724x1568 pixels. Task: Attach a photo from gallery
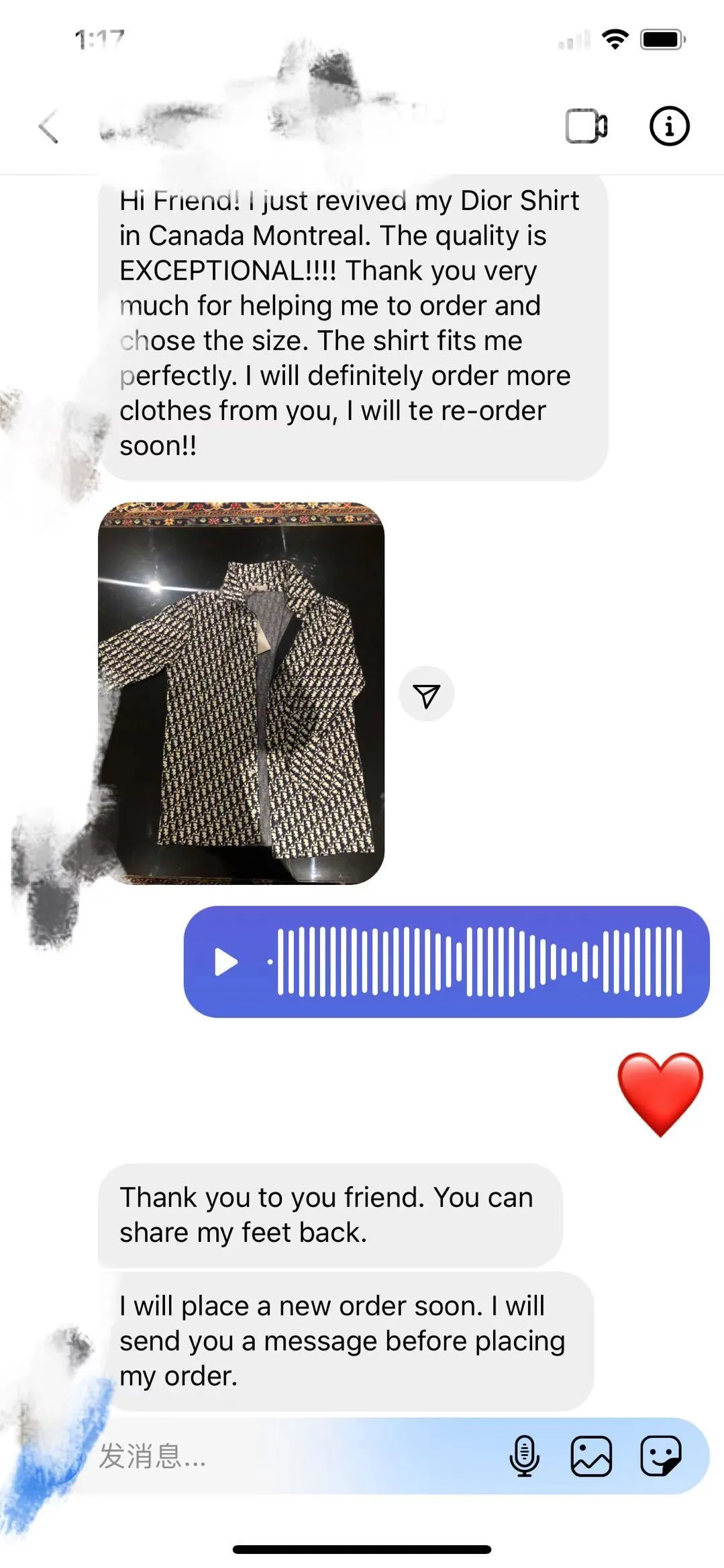click(x=591, y=1457)
